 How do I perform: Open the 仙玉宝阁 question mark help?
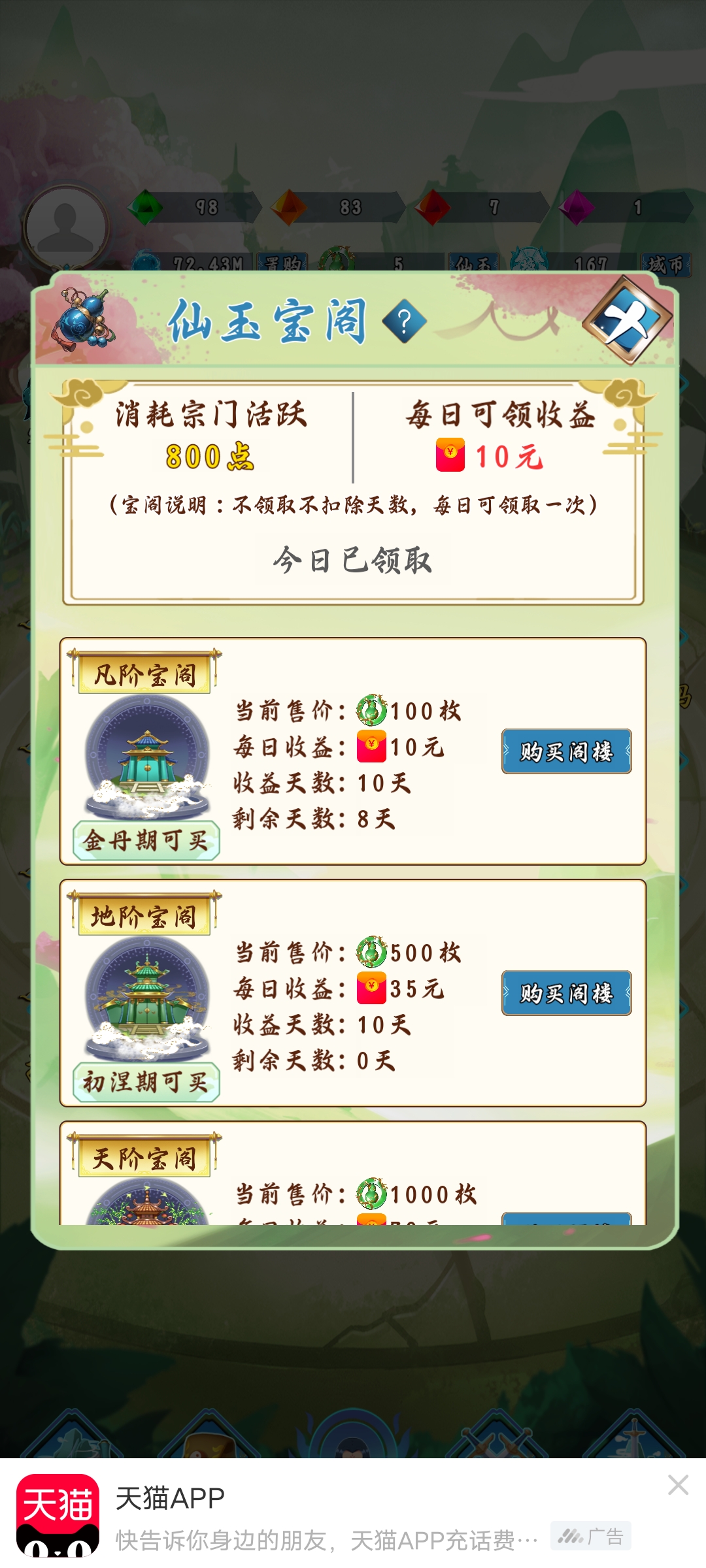pyautogui.click(x=404, y=321)
